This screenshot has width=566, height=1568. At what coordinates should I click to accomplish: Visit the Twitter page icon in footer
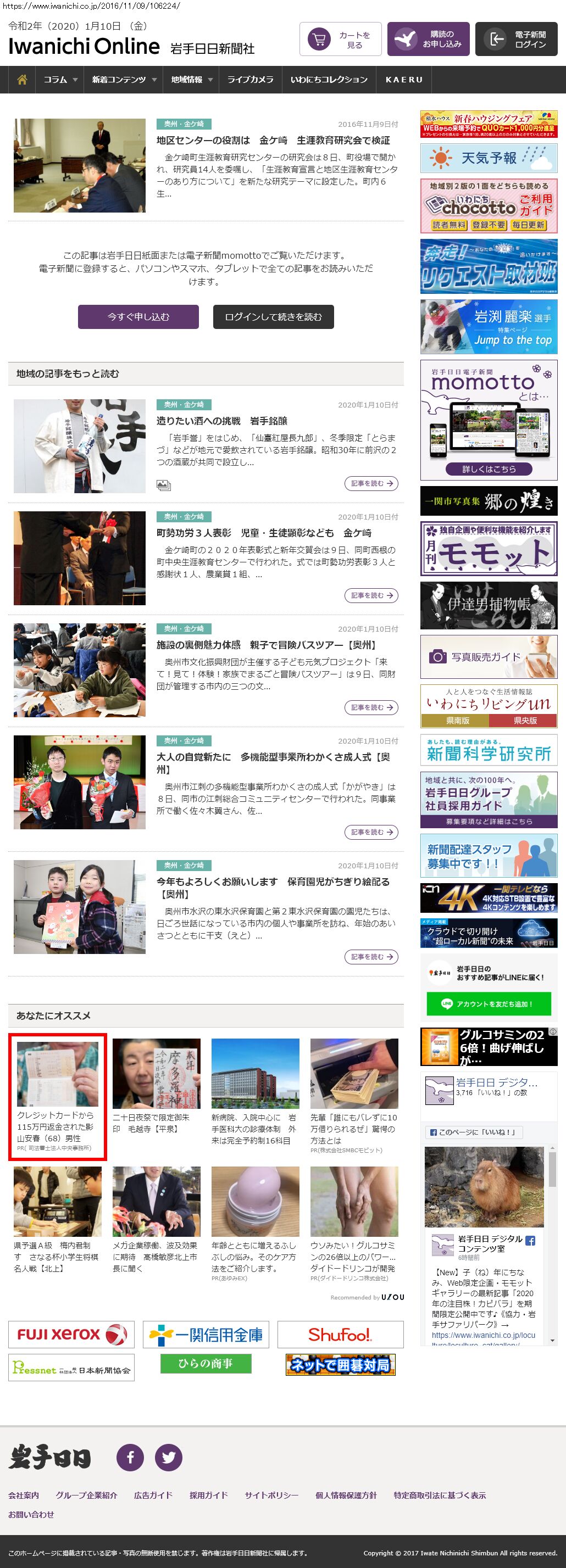[x=168, y=1457]
